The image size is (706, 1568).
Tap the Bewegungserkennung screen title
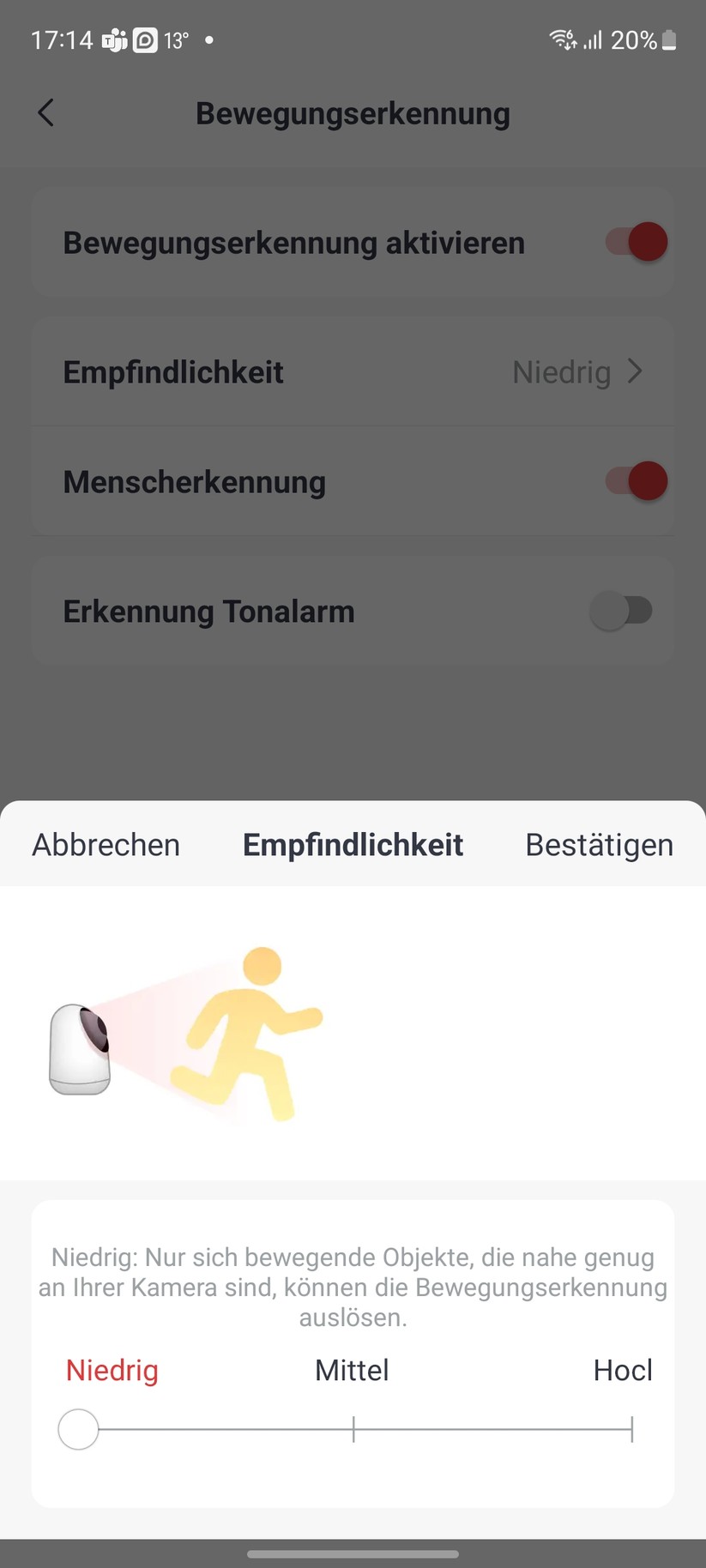click(353, 112)
